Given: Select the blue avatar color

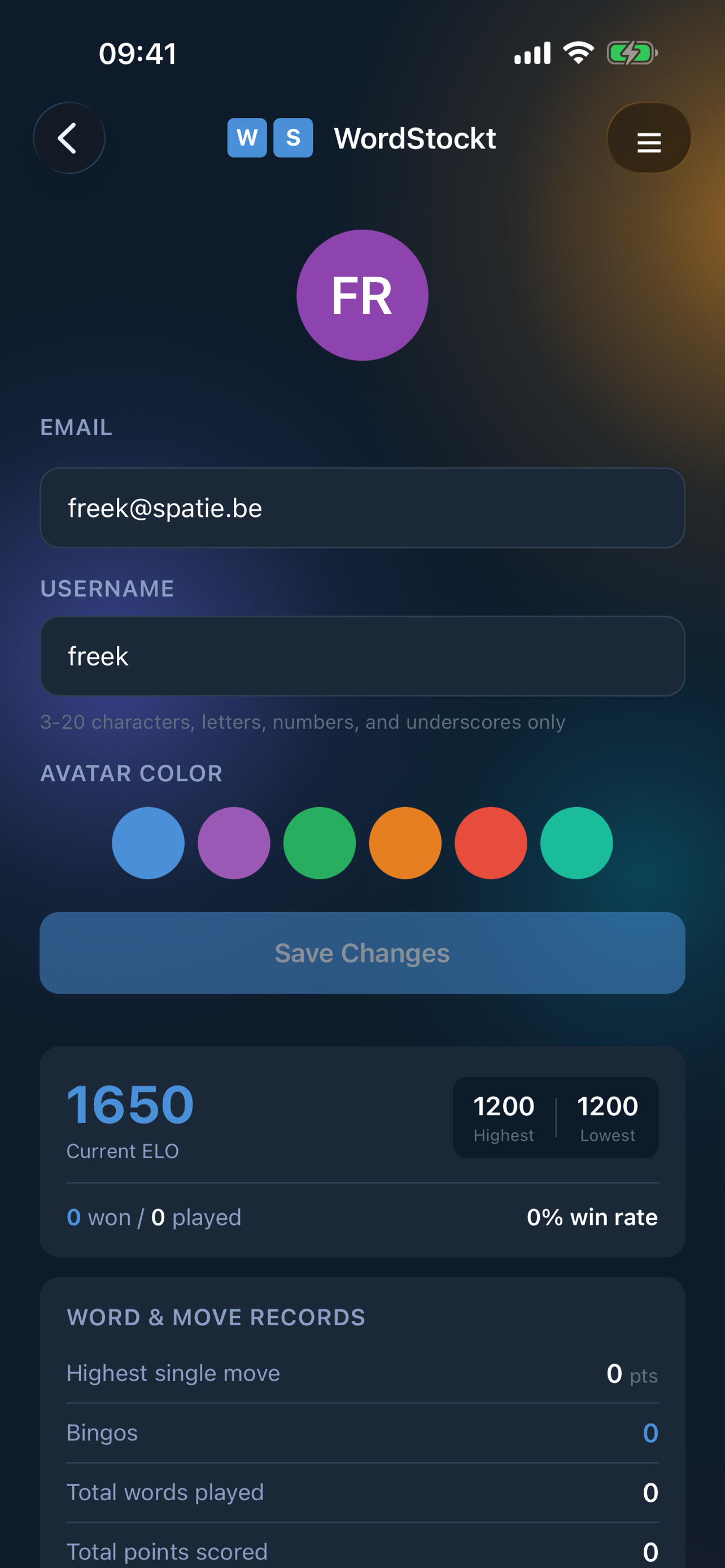Looking at the screenshot, I should (x=148, y=843).
